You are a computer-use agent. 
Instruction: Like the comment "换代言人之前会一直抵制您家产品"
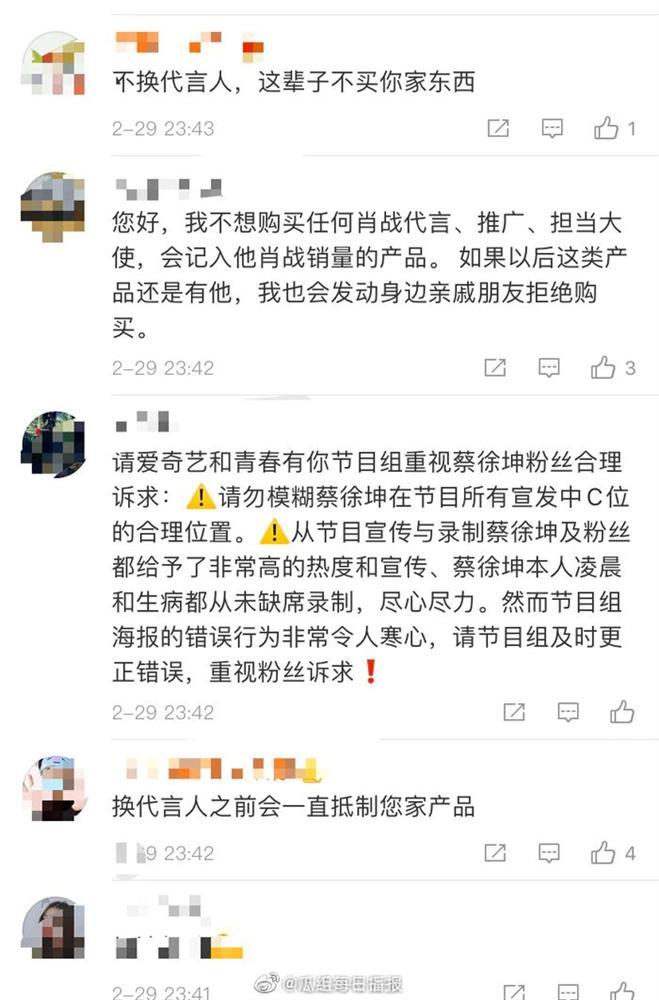603,853
